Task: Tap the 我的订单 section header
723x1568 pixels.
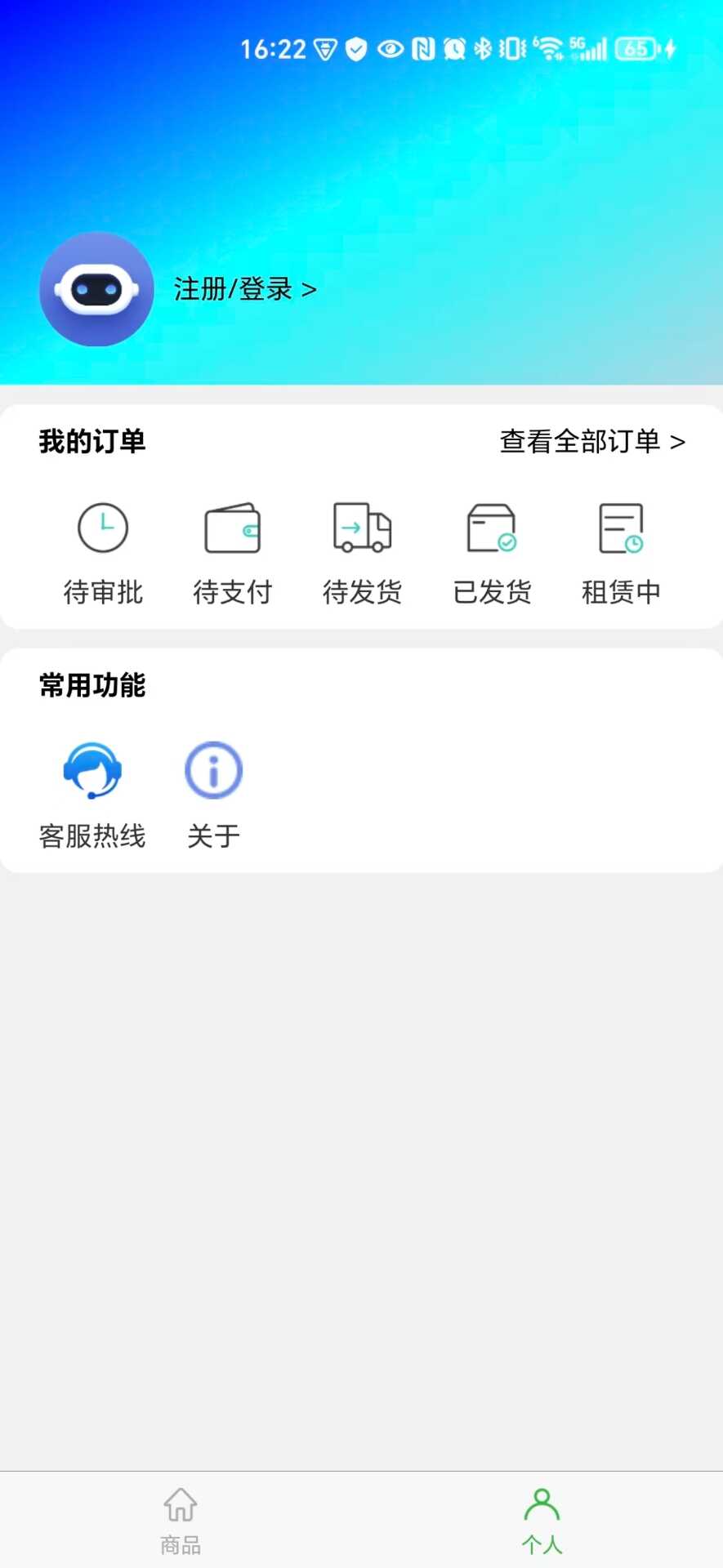Action: [92, 441]
